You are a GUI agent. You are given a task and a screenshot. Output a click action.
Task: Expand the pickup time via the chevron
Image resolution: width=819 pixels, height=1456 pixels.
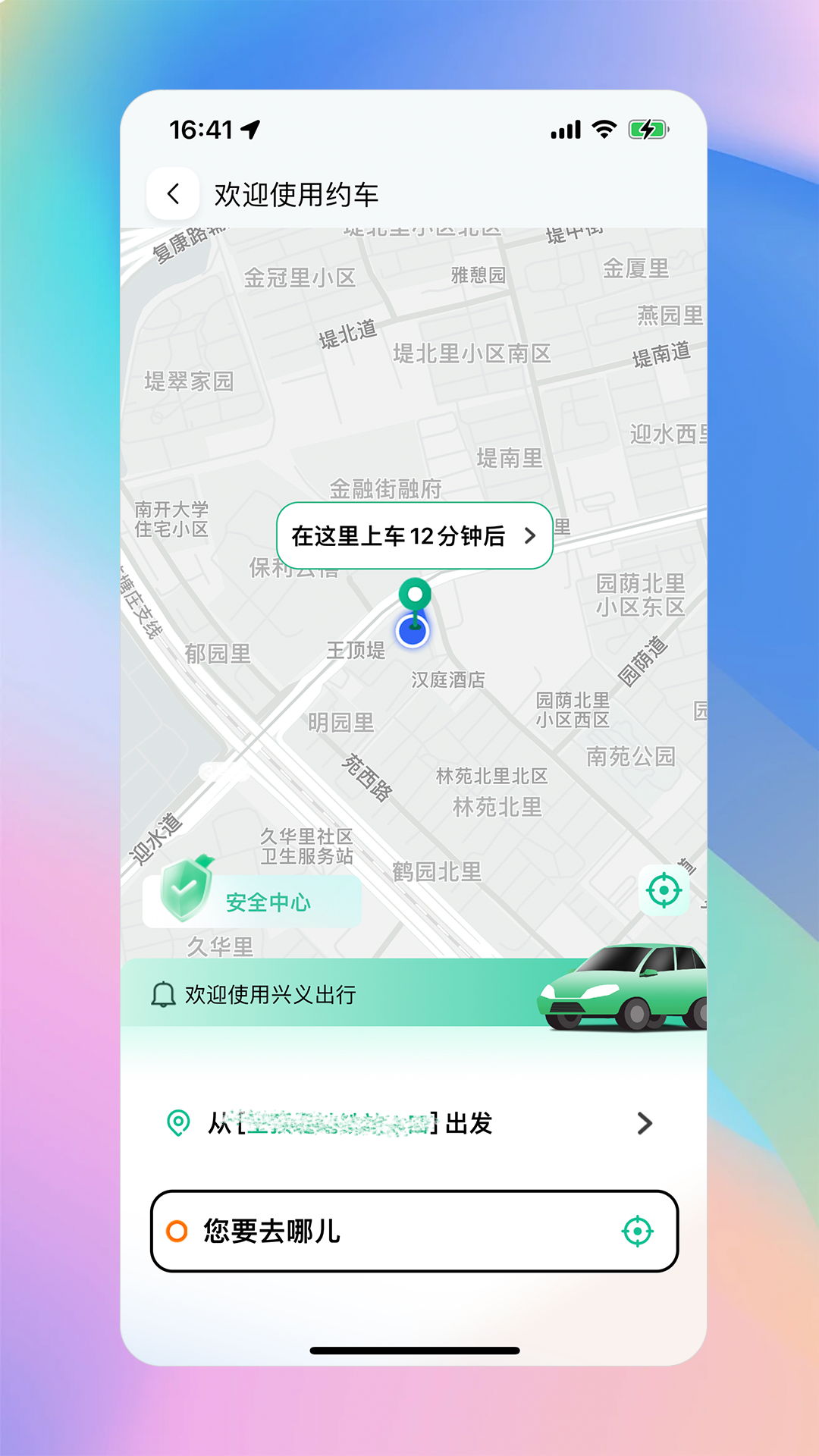pyautogui.click(x=531, y=536)
